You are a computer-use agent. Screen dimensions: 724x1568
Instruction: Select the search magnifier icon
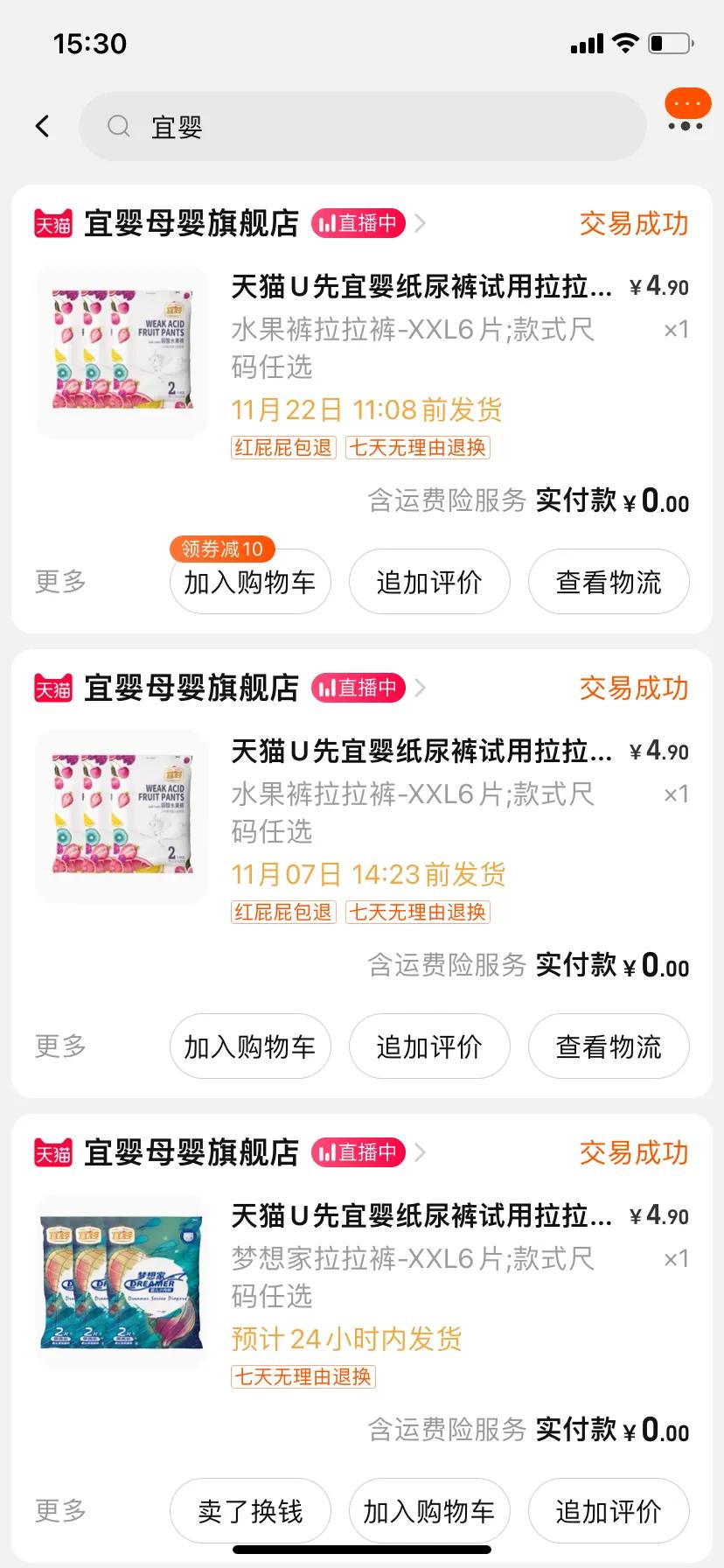pos(118,126)
